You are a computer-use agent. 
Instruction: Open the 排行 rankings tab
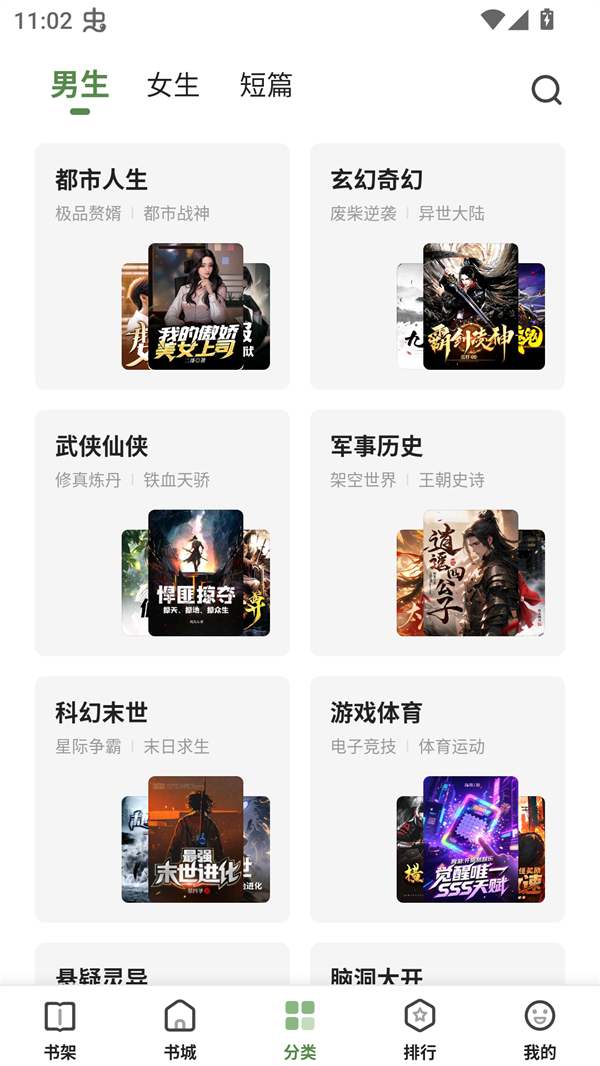pos(420,1030)
